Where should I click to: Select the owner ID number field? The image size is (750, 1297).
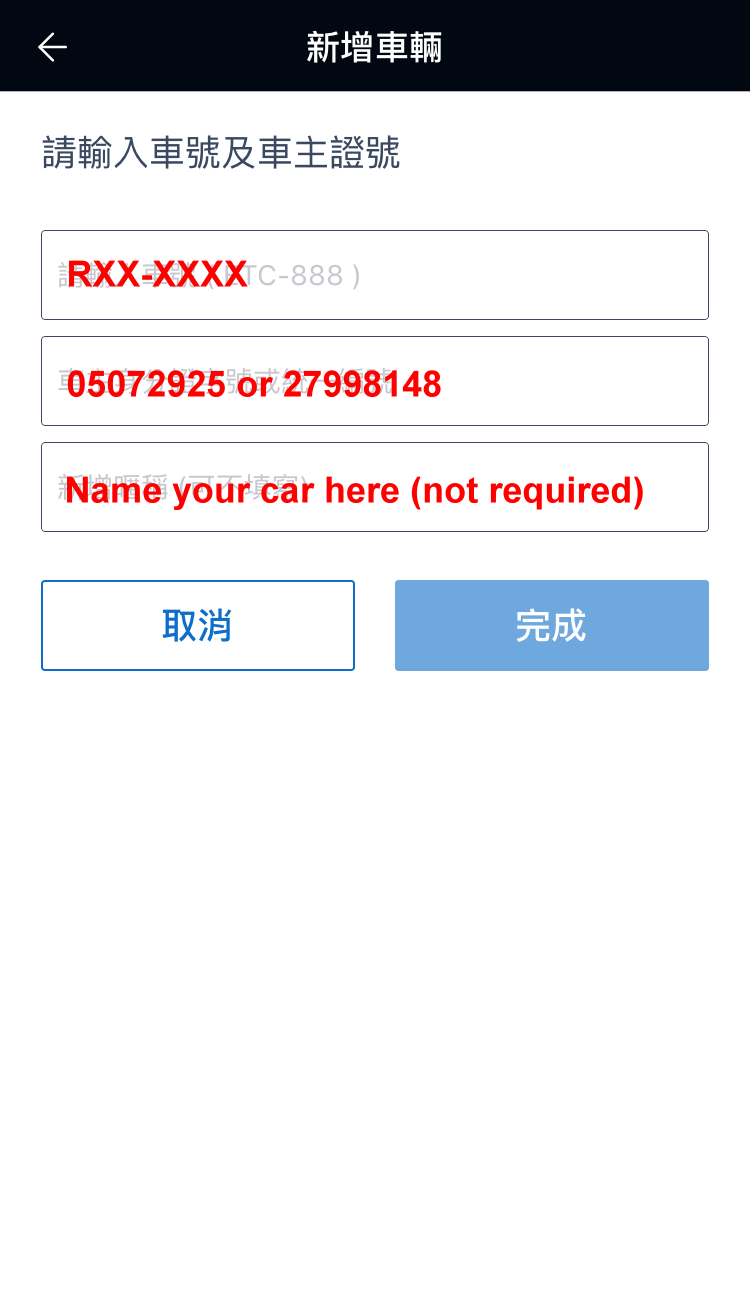coord(374,381)
